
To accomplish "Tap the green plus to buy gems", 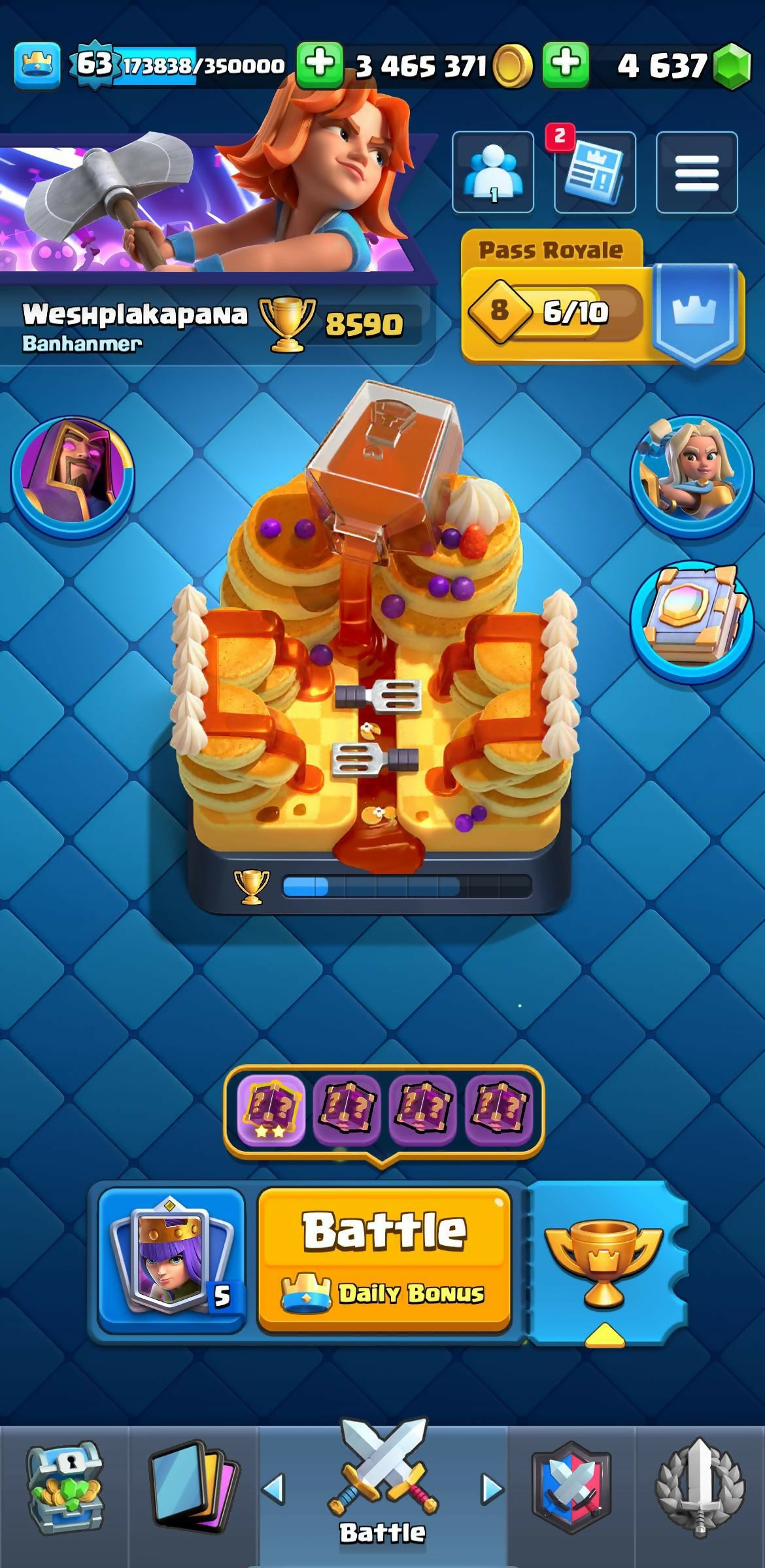I will click(x=566, y=65).
